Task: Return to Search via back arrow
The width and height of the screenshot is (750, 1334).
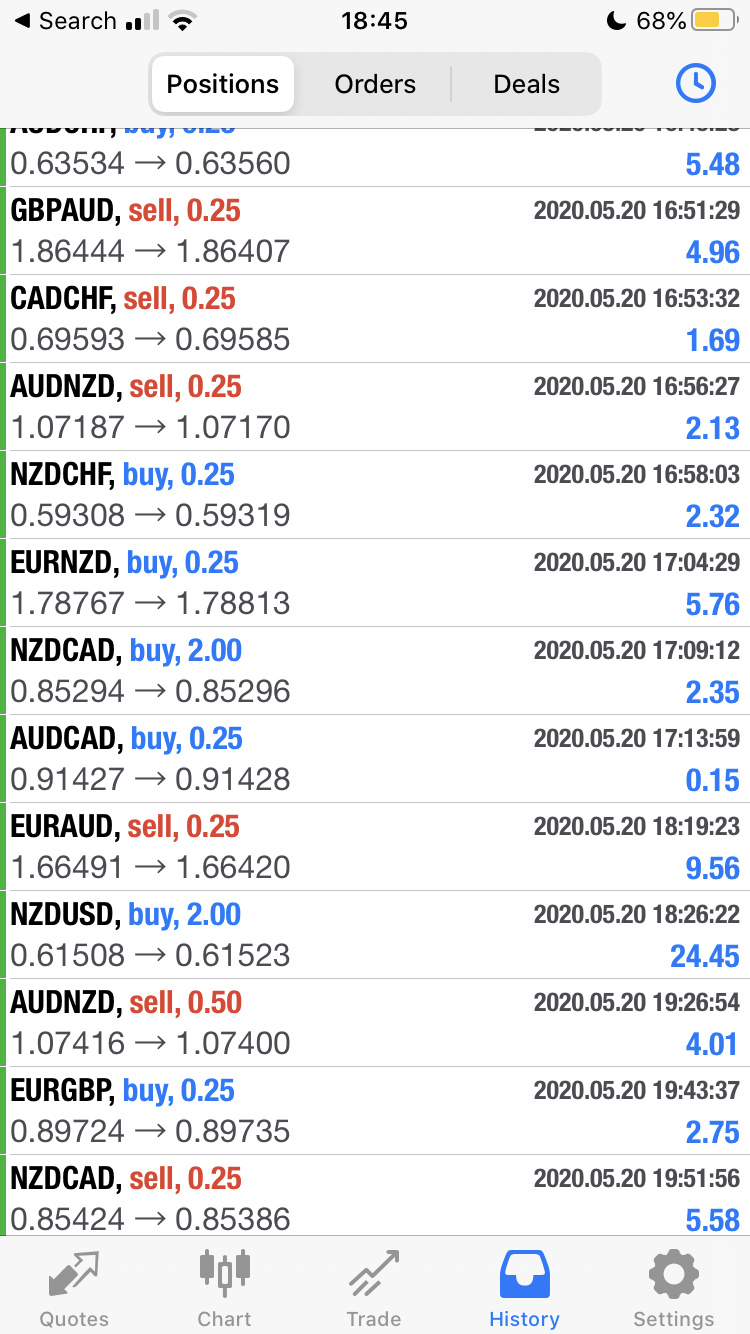Action: [x=65, y=21]
